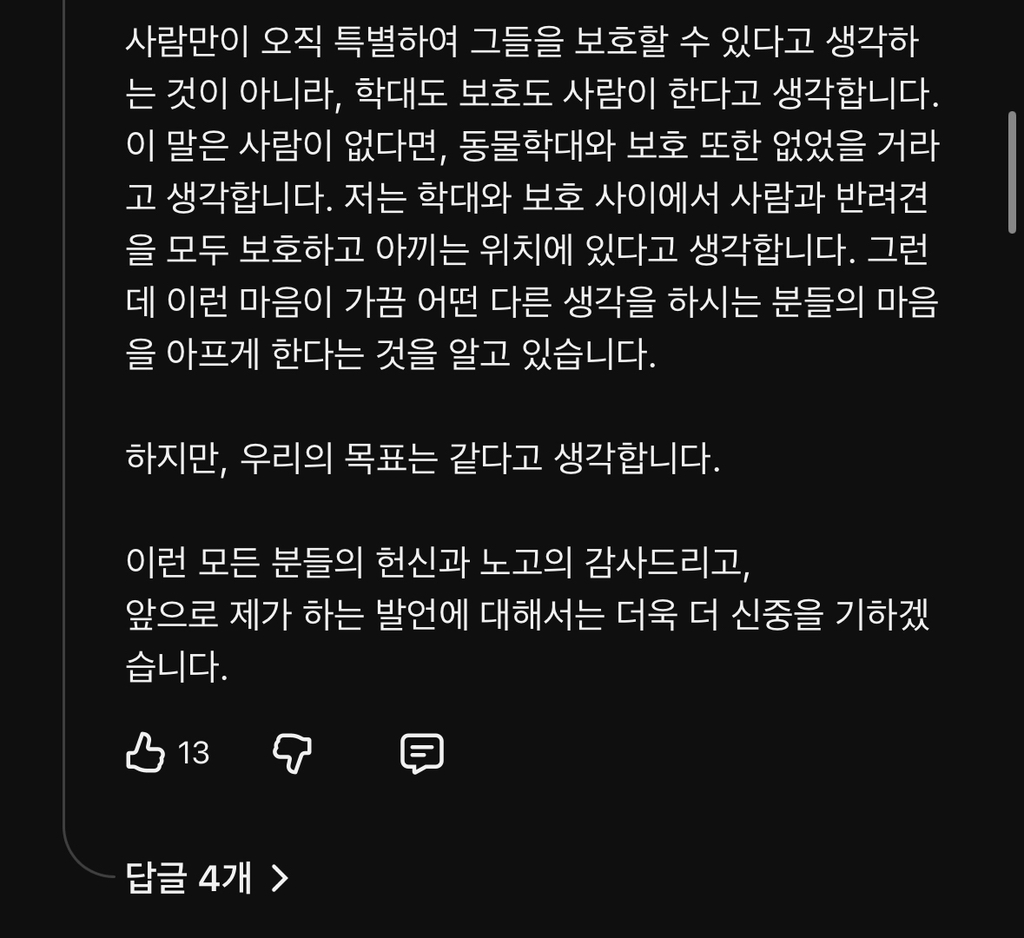
Task: Reply using the comment bubble icon
Action: click(x=422, y=753)
